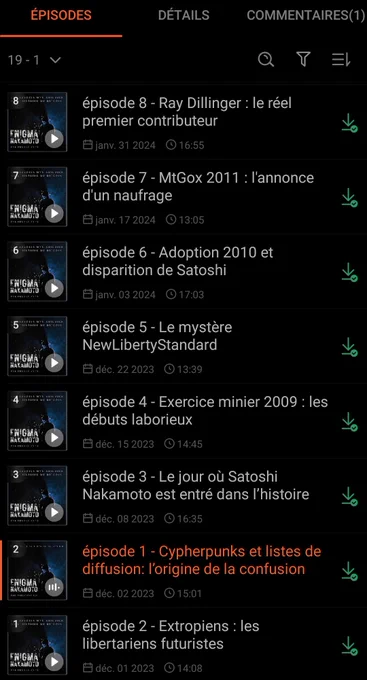Open épisode 2 Extropiens row
Screen dimensions: 367x680
pyautogui.click(x=184, y=645)
